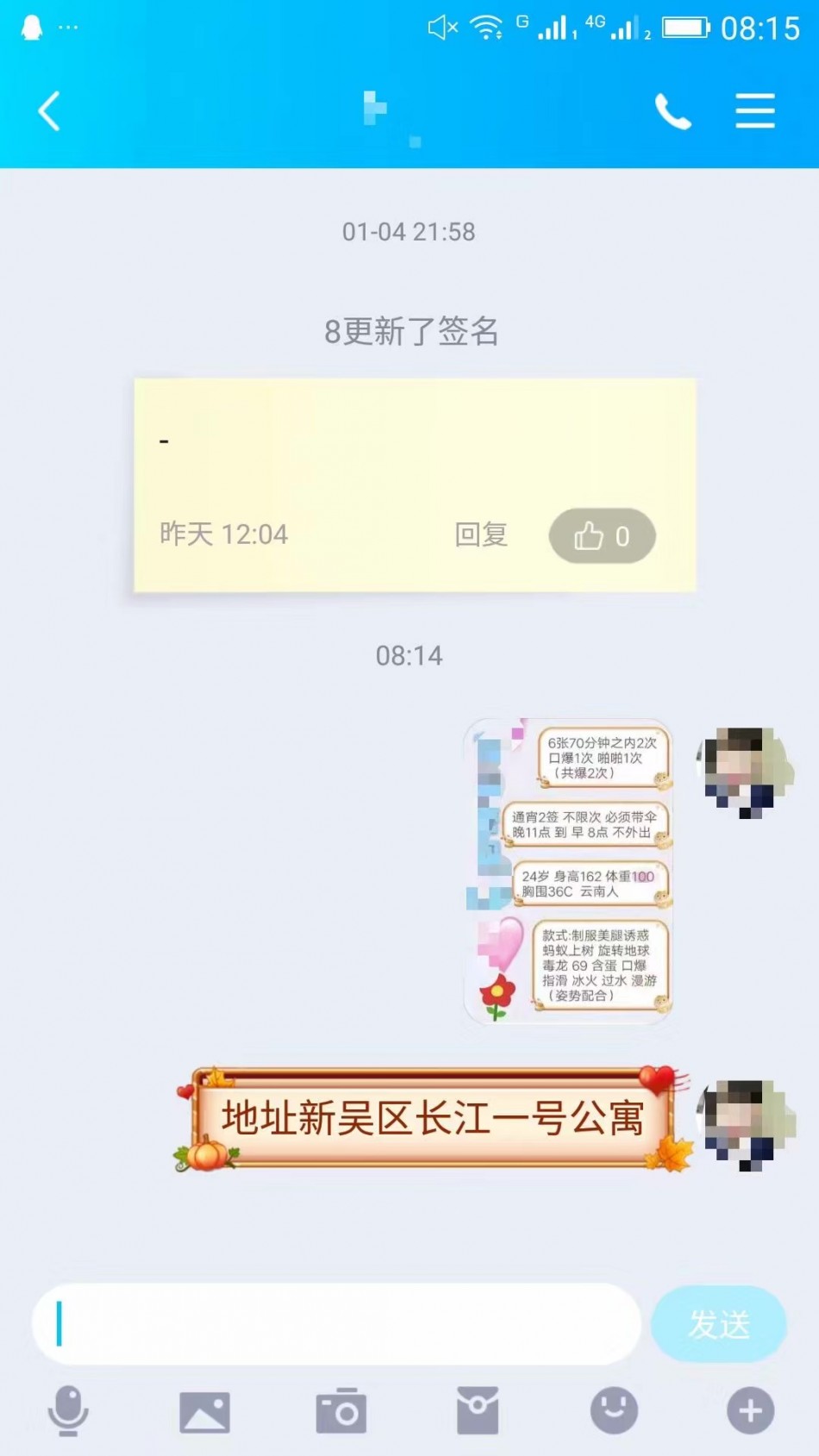Open the chat settings menu
The width and height of the screenshot is (819, 1456).
click(x=754, y=112)
